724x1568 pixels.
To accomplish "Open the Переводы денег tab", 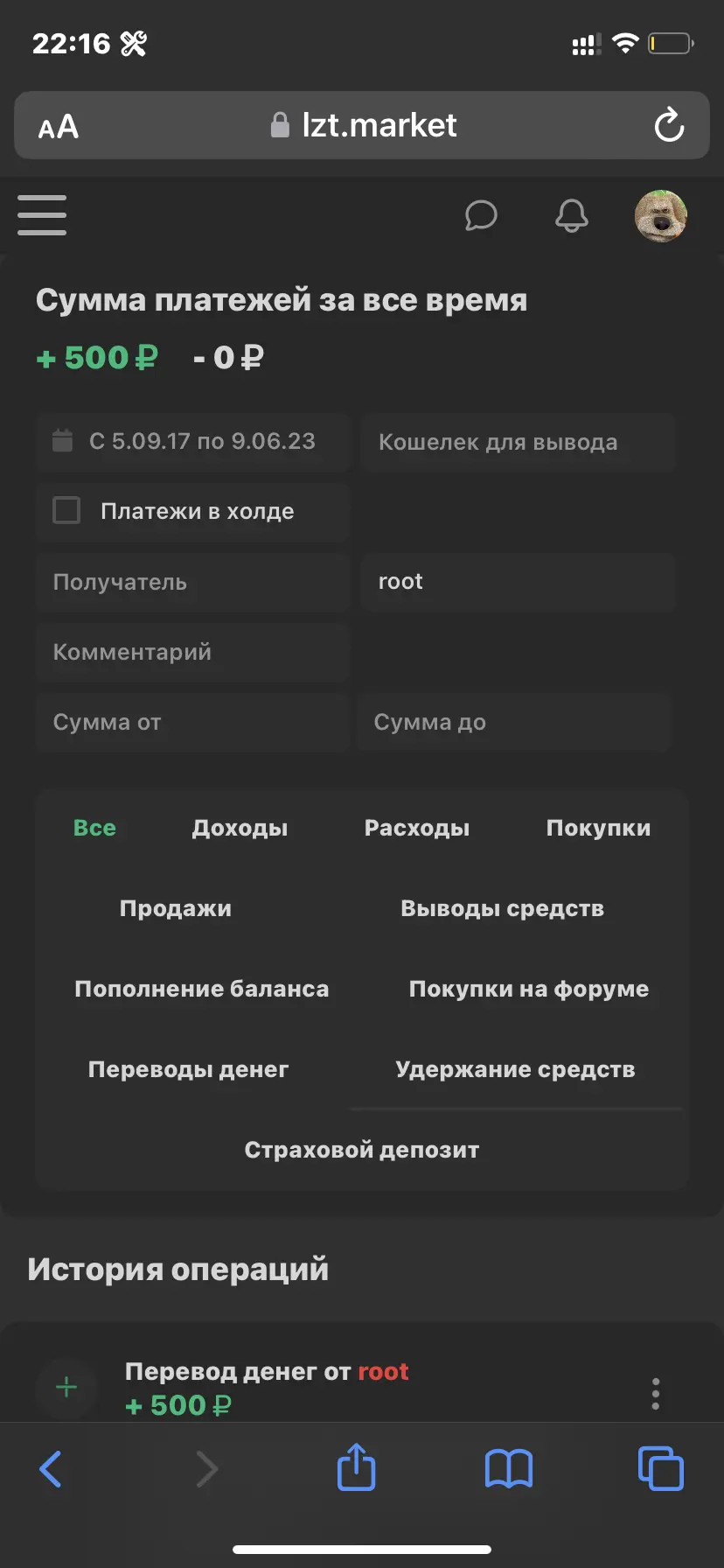I will 188,1069.
